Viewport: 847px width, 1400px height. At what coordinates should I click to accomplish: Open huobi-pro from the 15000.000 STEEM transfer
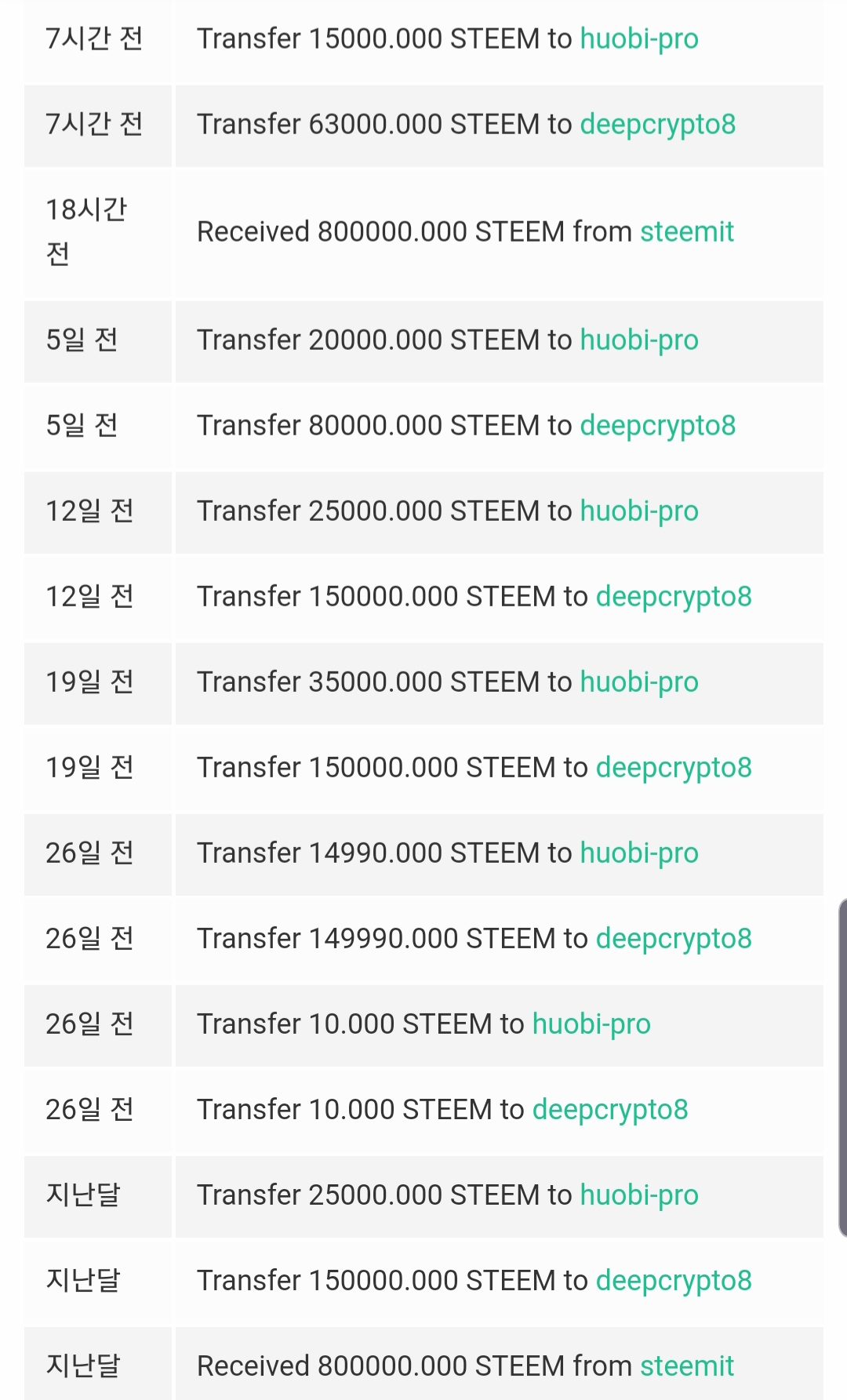click(638, 39)
